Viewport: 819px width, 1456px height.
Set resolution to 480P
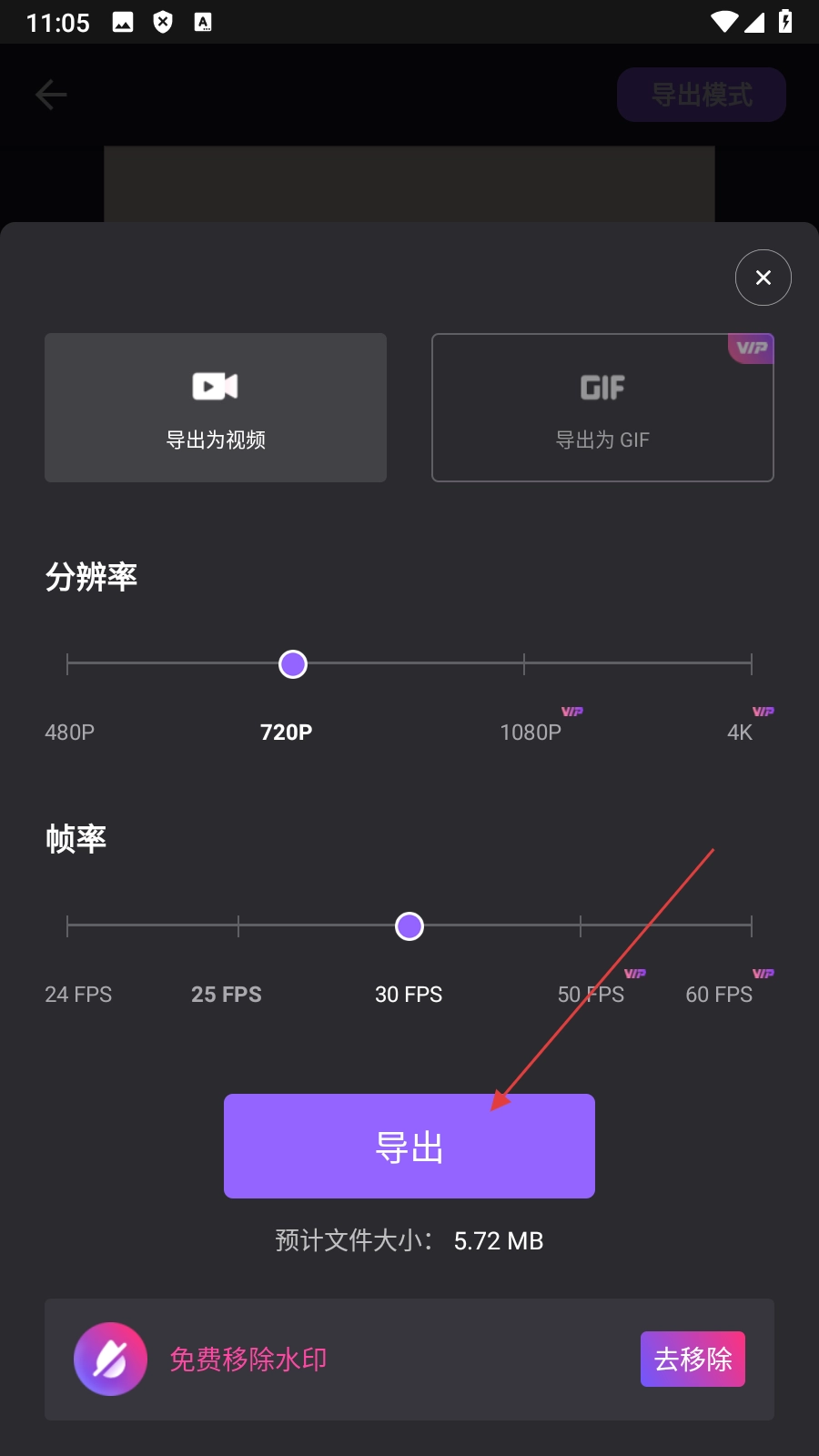(68, 664)
